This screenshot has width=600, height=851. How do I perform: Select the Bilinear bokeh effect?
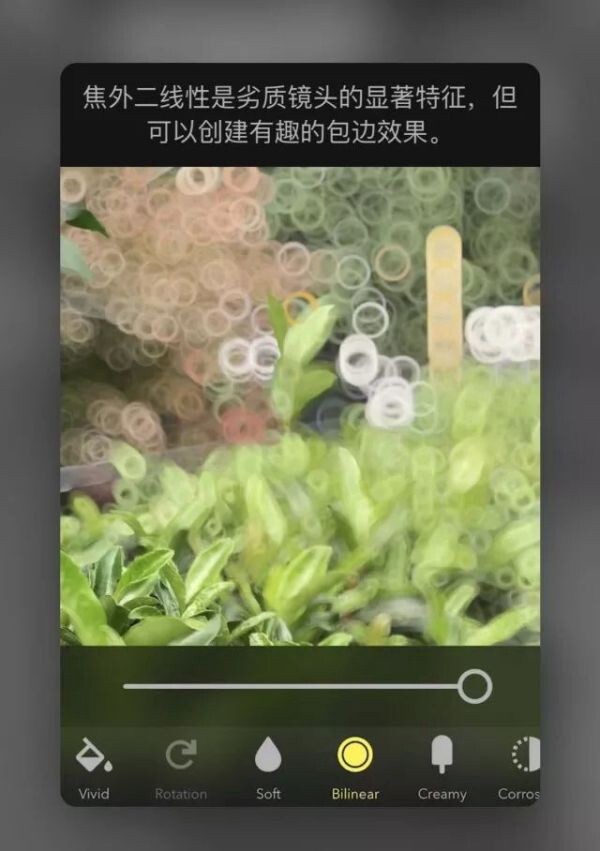click(x=355, y=766)
